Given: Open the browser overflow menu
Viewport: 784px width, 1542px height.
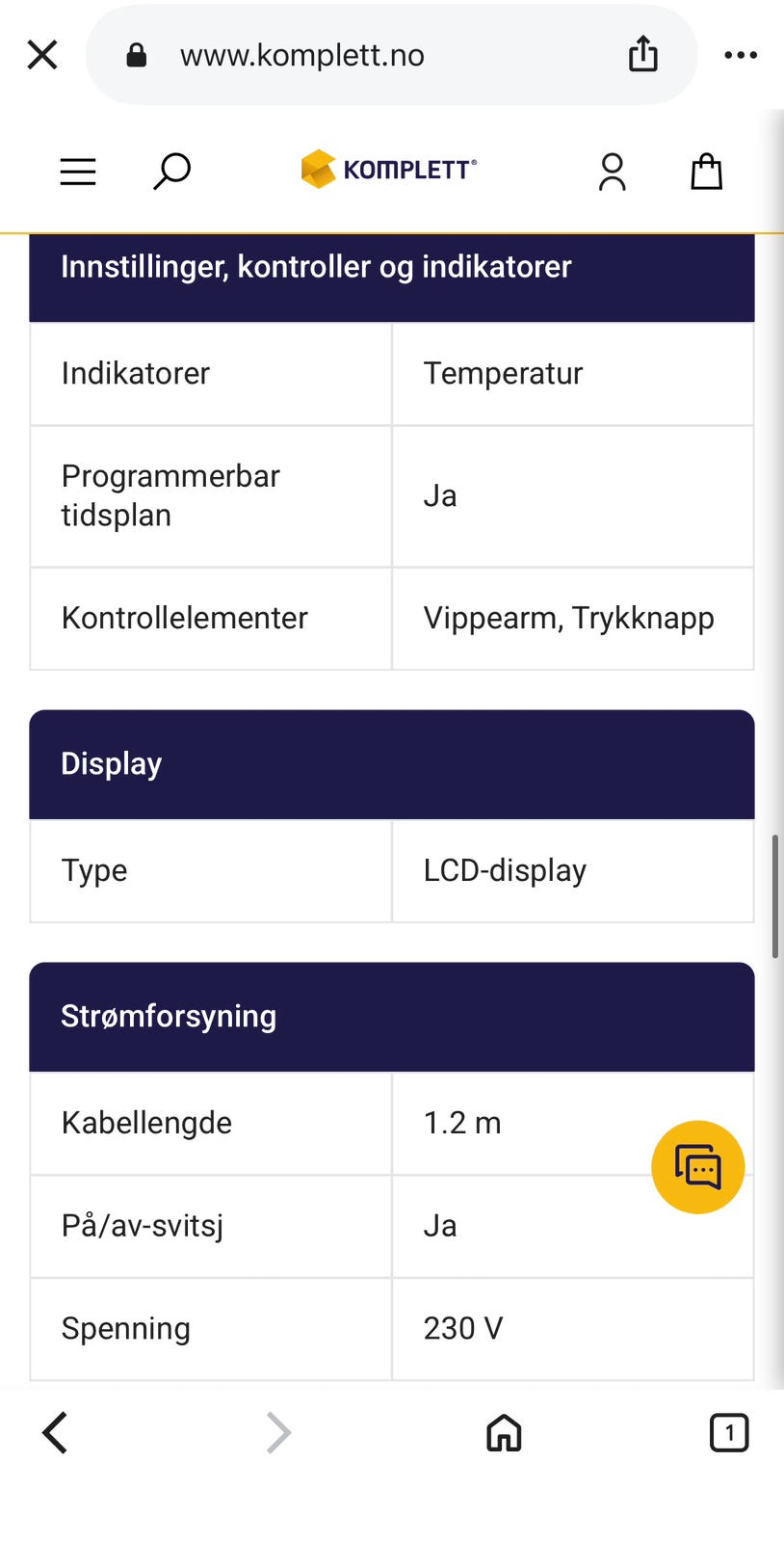Looking at the screenshot, I should coord(741,55).
